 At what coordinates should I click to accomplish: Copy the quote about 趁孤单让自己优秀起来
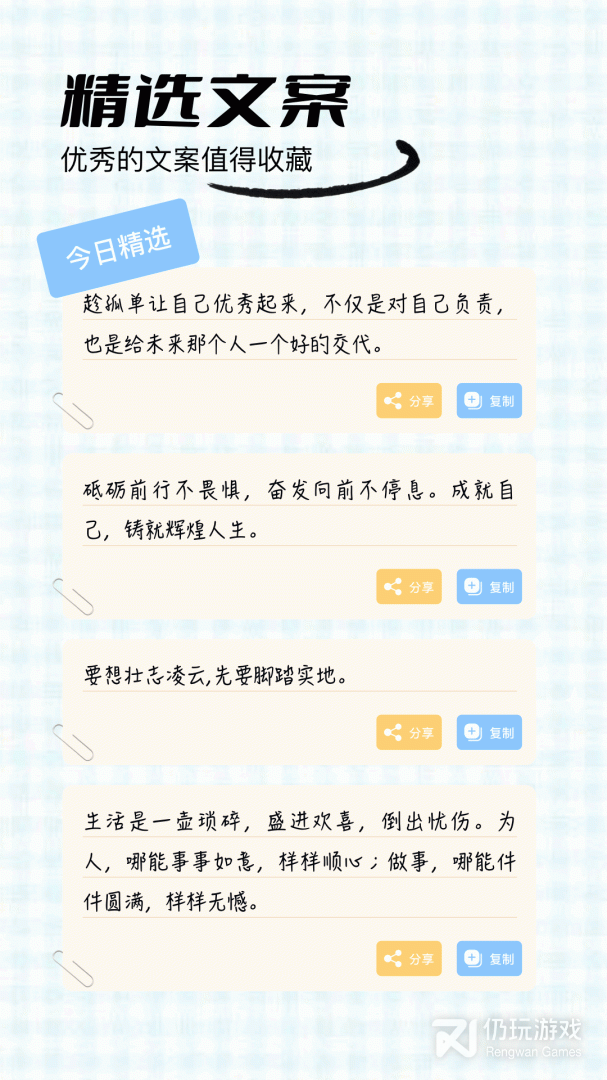click(489, 401)
